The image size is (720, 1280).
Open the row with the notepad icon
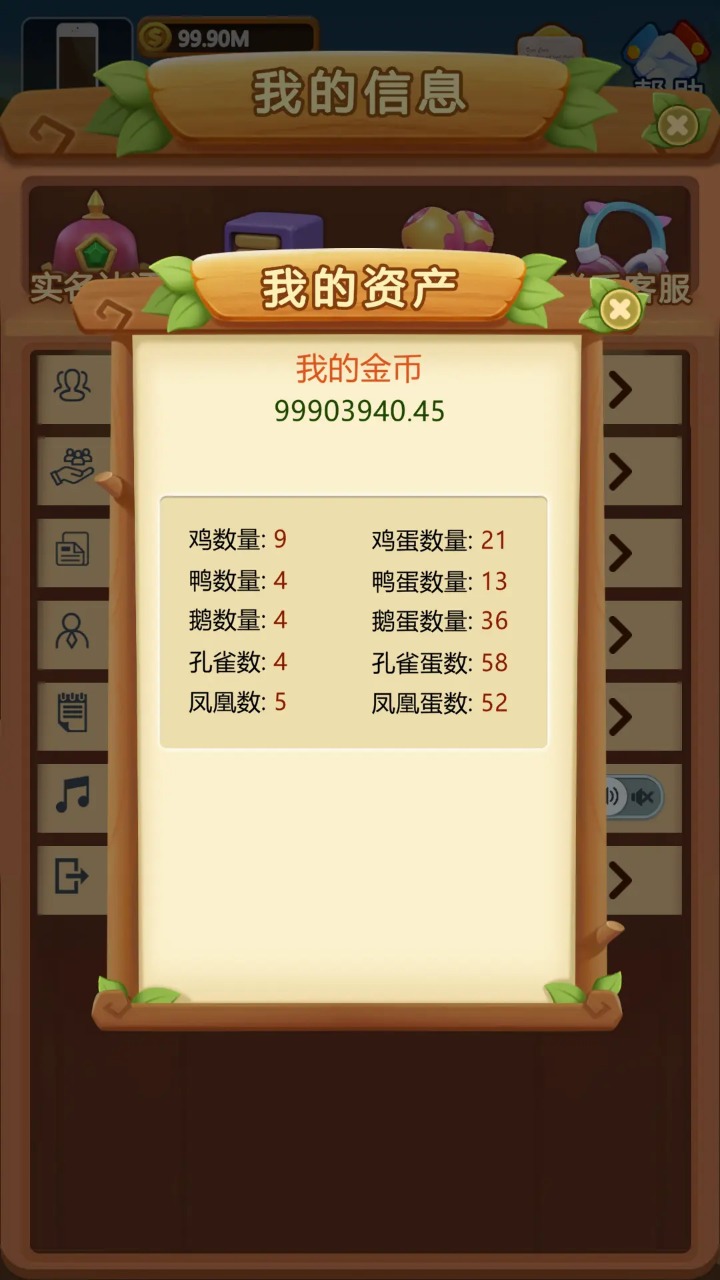pyautogui.click(x=72, y=715)
